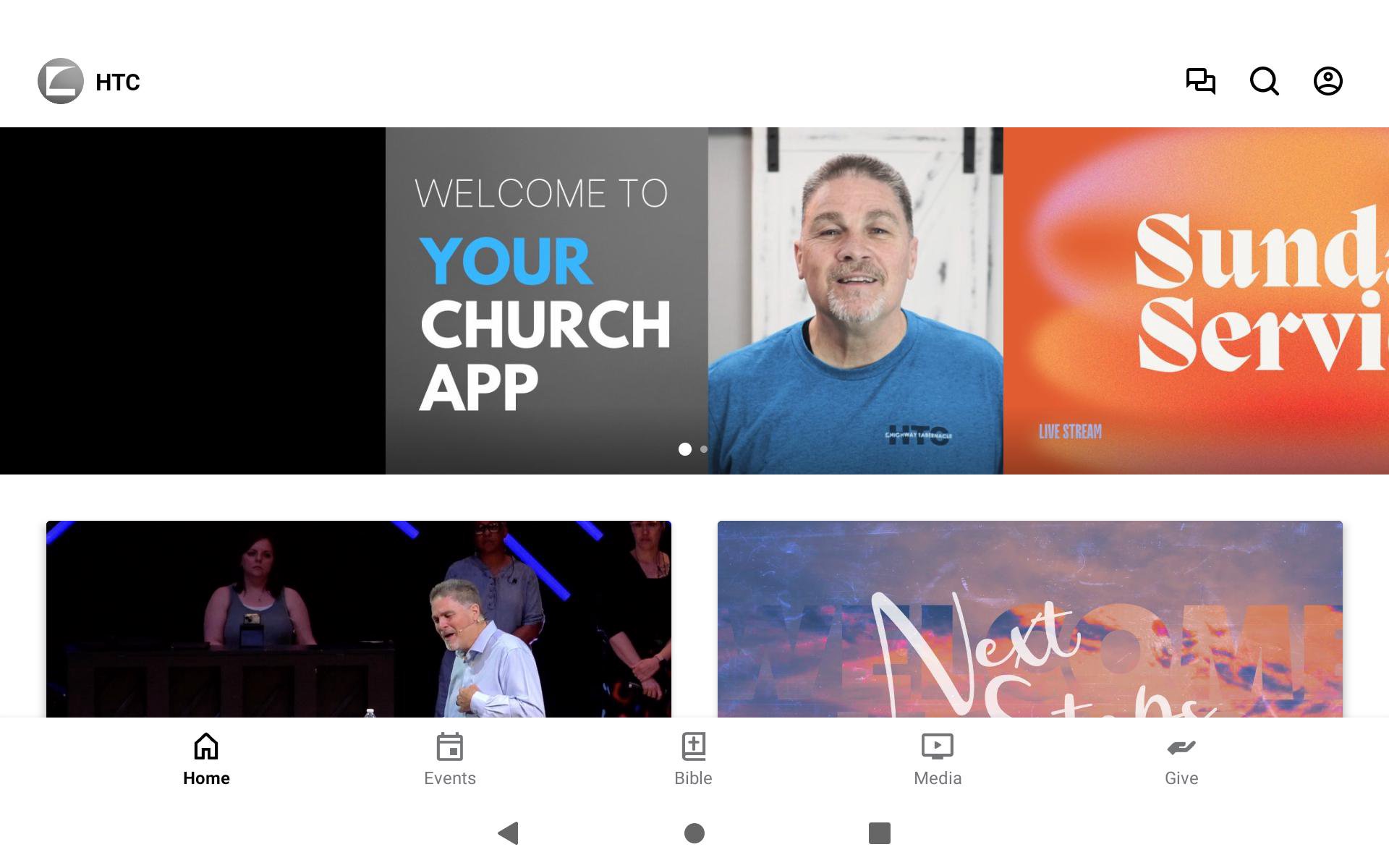1389x868 pixels.
Task: Switch to the Media tab
Action: pyautogui.click(x=937, y=759)
